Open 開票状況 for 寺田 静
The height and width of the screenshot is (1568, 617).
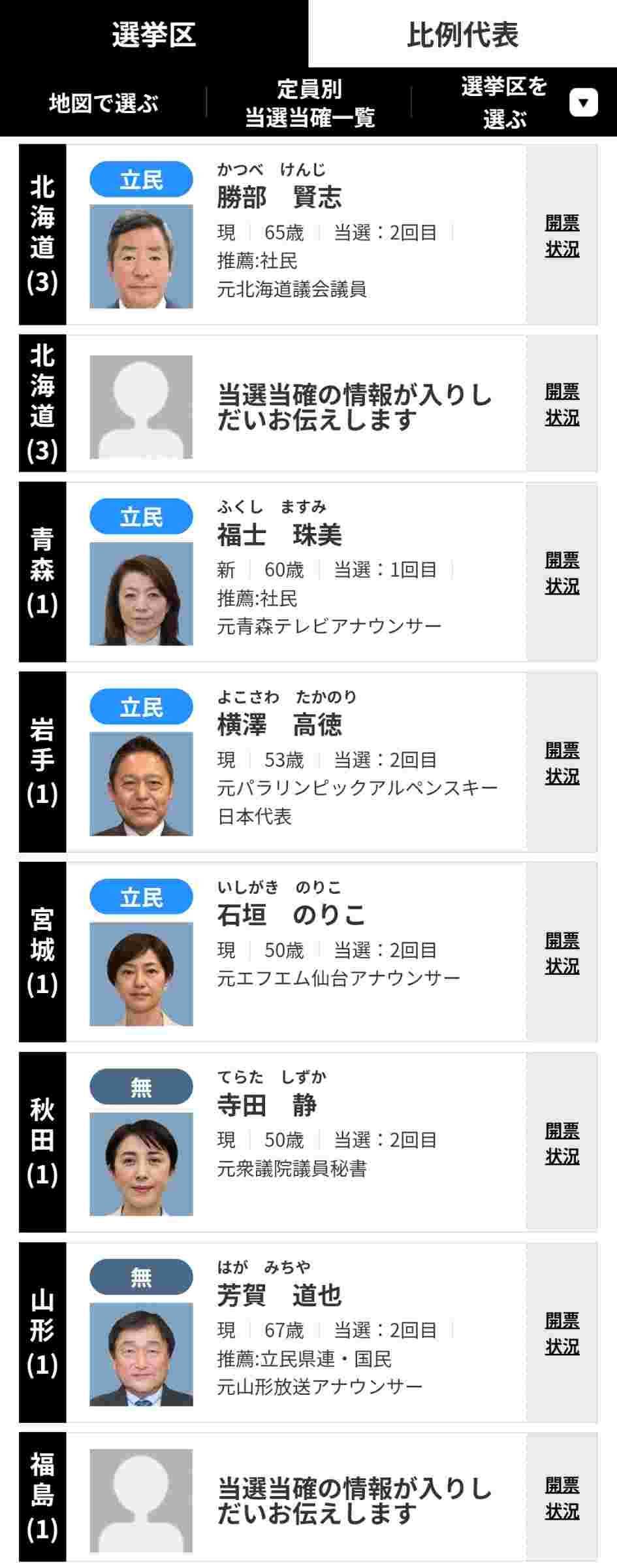pos(562,1143)
